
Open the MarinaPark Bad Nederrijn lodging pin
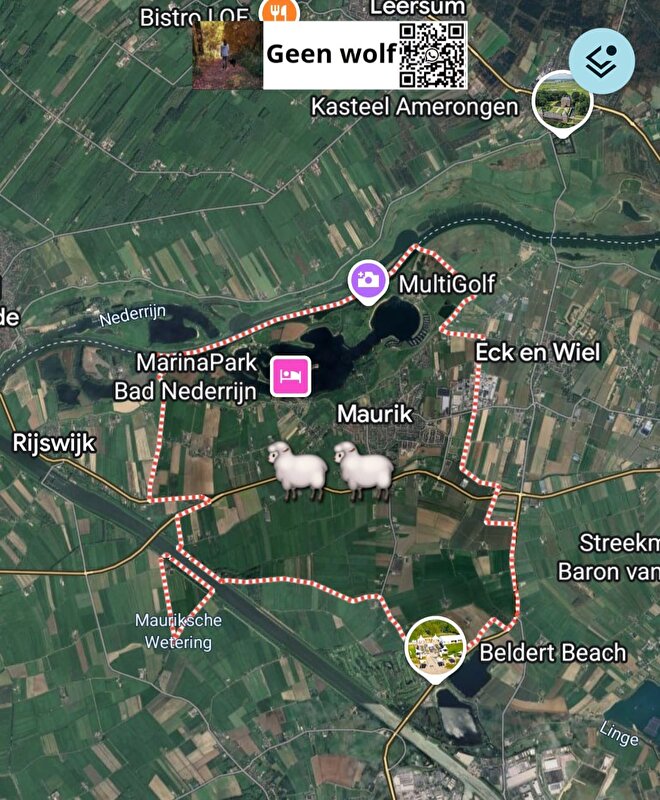coord(291,377)
